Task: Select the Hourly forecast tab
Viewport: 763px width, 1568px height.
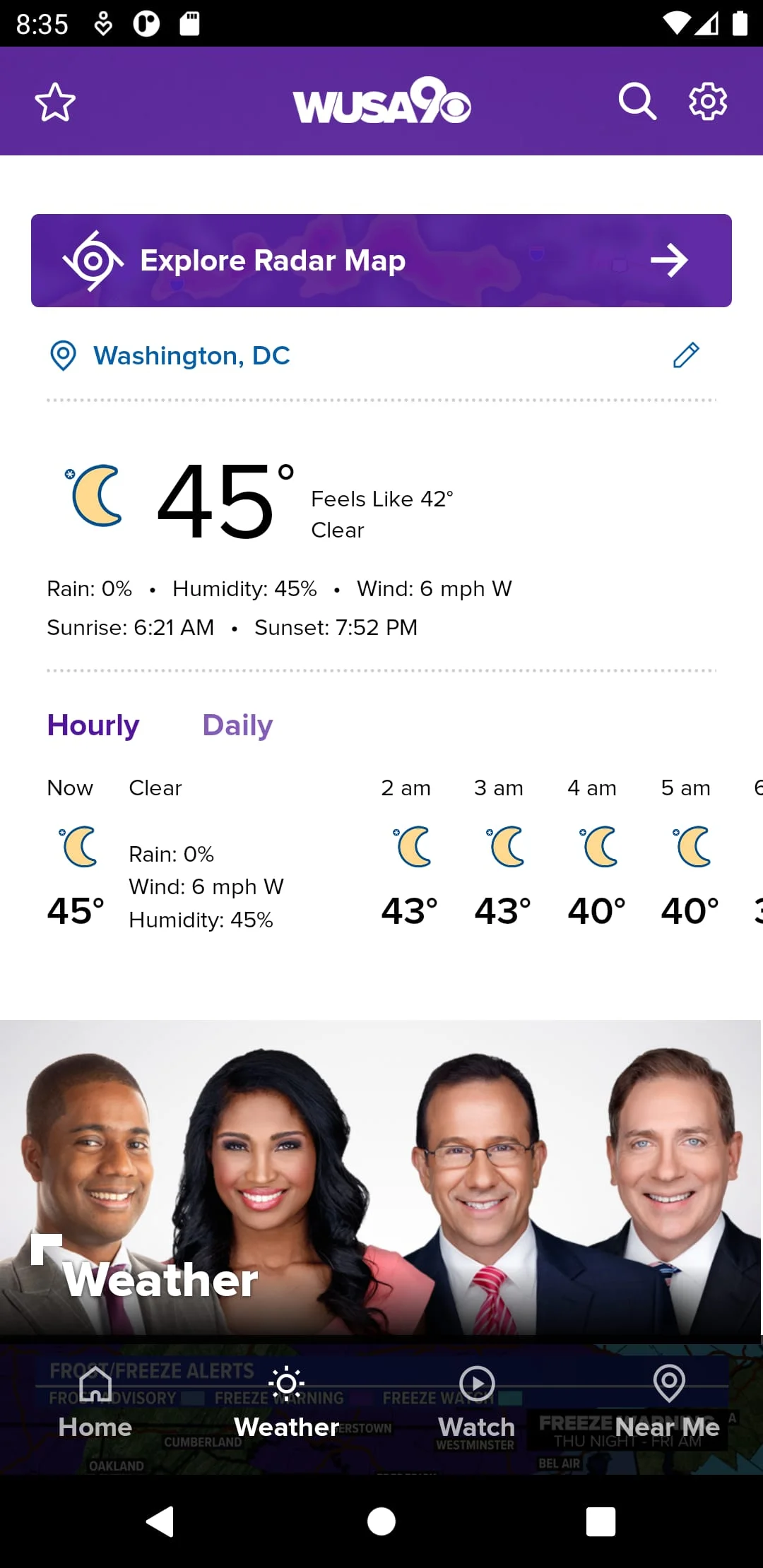Action: (93, 725)
